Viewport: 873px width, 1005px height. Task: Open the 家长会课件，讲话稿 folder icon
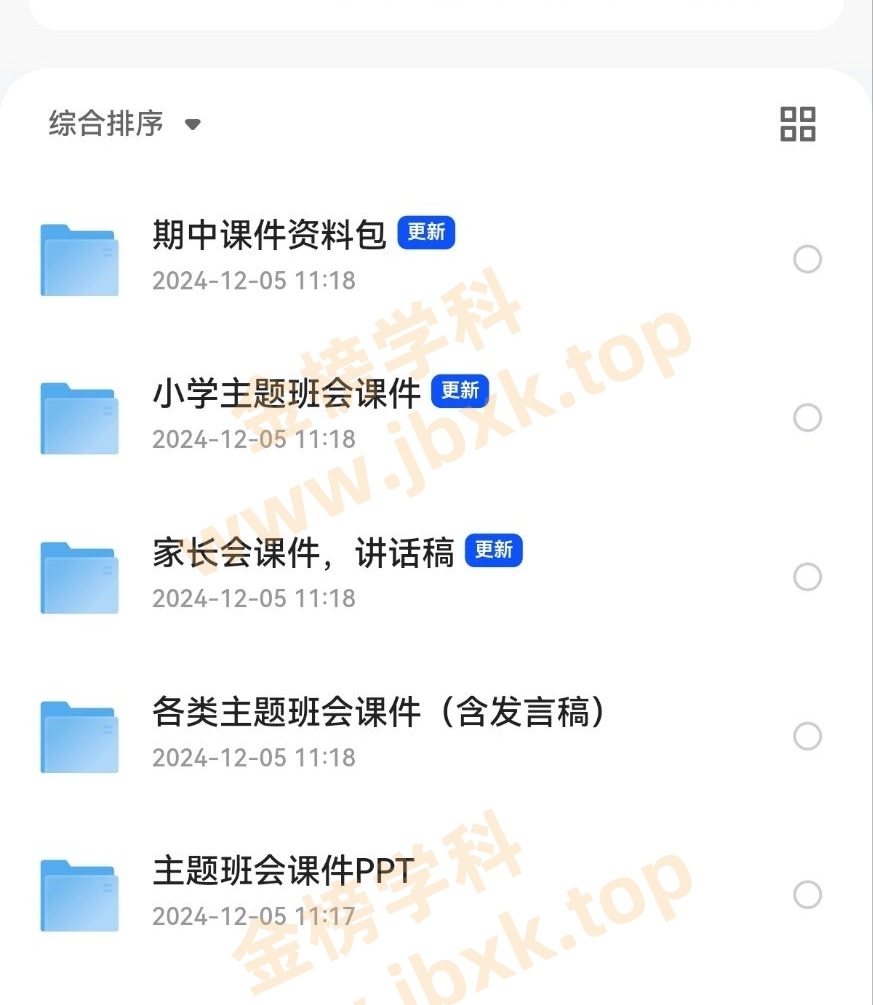(78, 576)
